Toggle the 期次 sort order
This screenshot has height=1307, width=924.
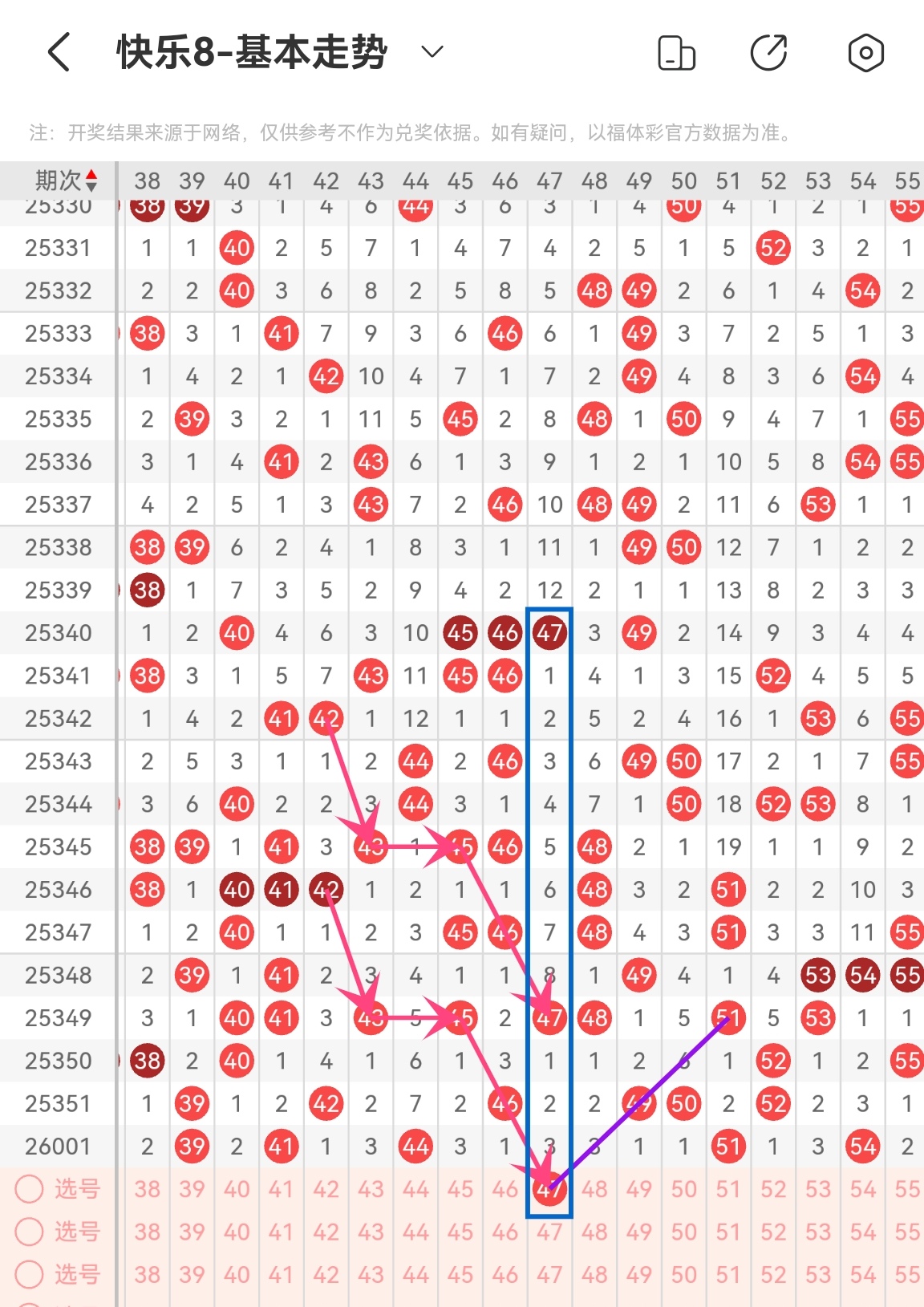(67, 181)
